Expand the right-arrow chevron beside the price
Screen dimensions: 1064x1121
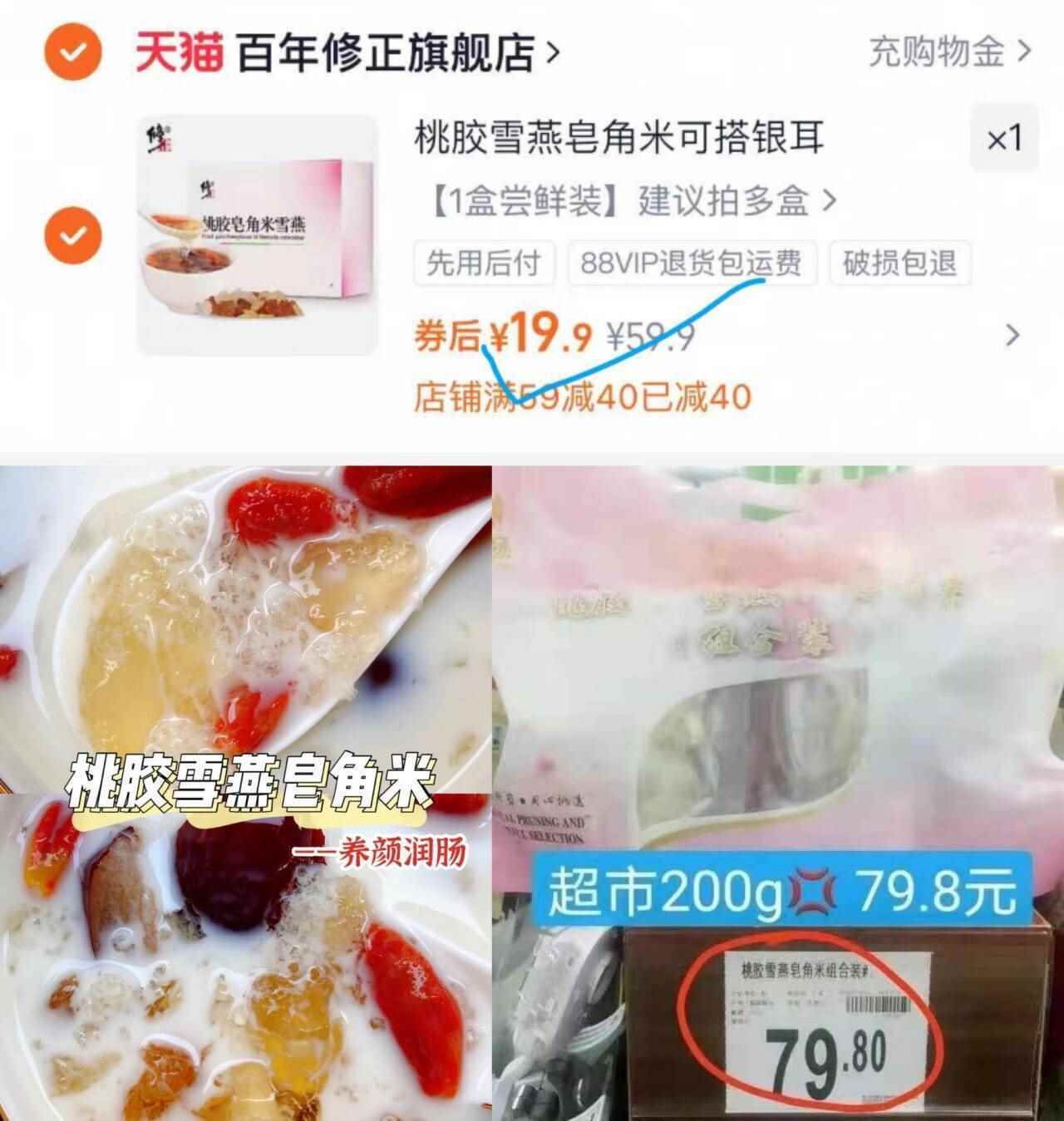[x=1012, y=335]
